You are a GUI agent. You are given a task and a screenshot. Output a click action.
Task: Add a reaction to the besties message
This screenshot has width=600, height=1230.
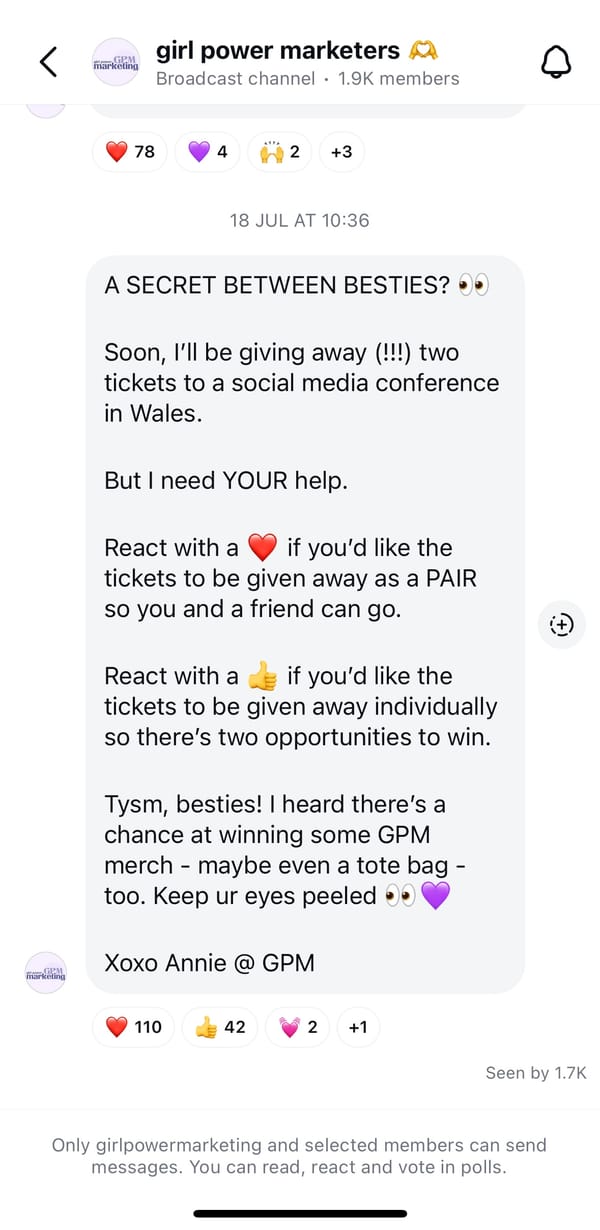coord(561,624)
